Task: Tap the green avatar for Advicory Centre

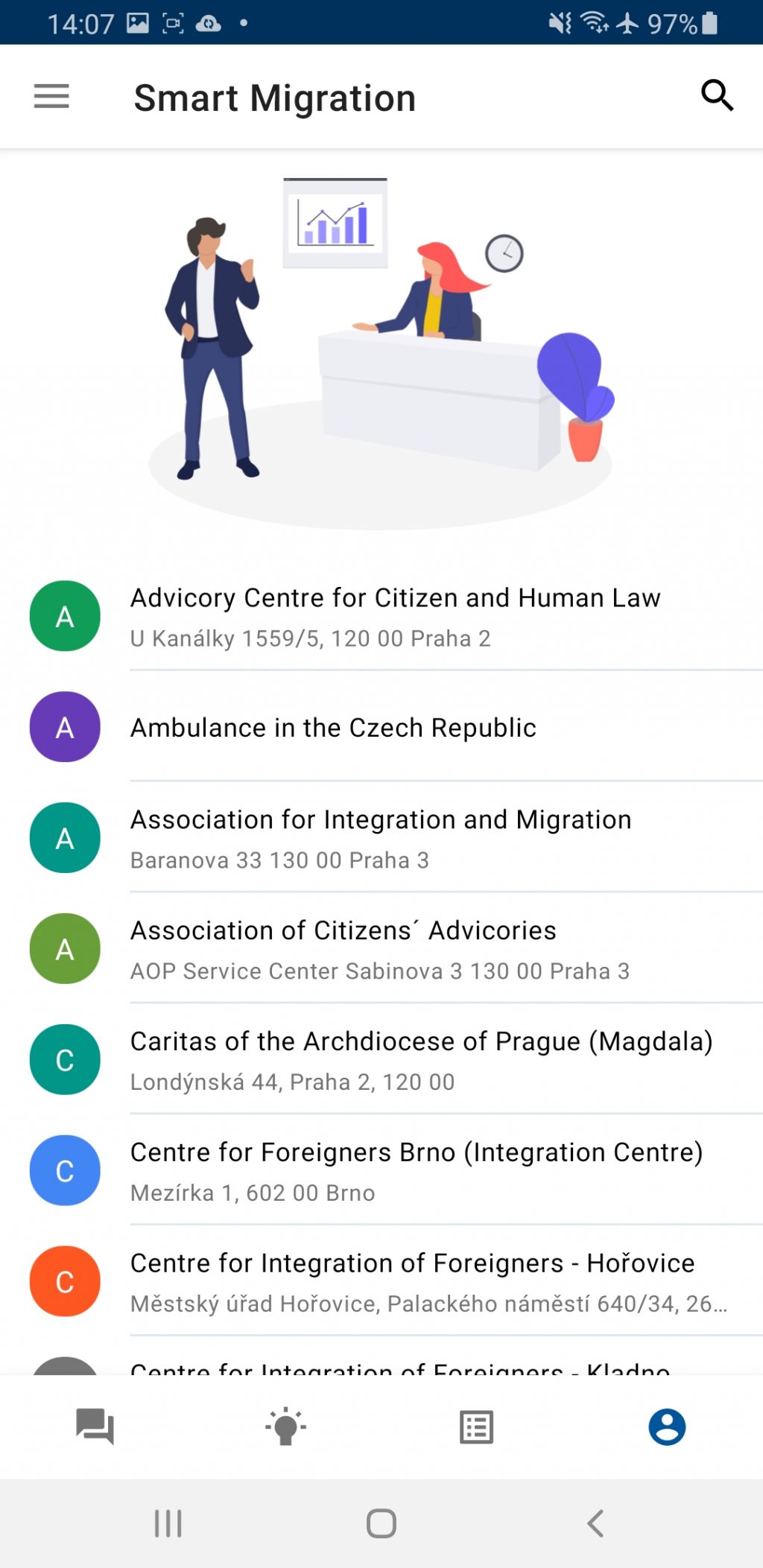Action: [x=64, y=615]
